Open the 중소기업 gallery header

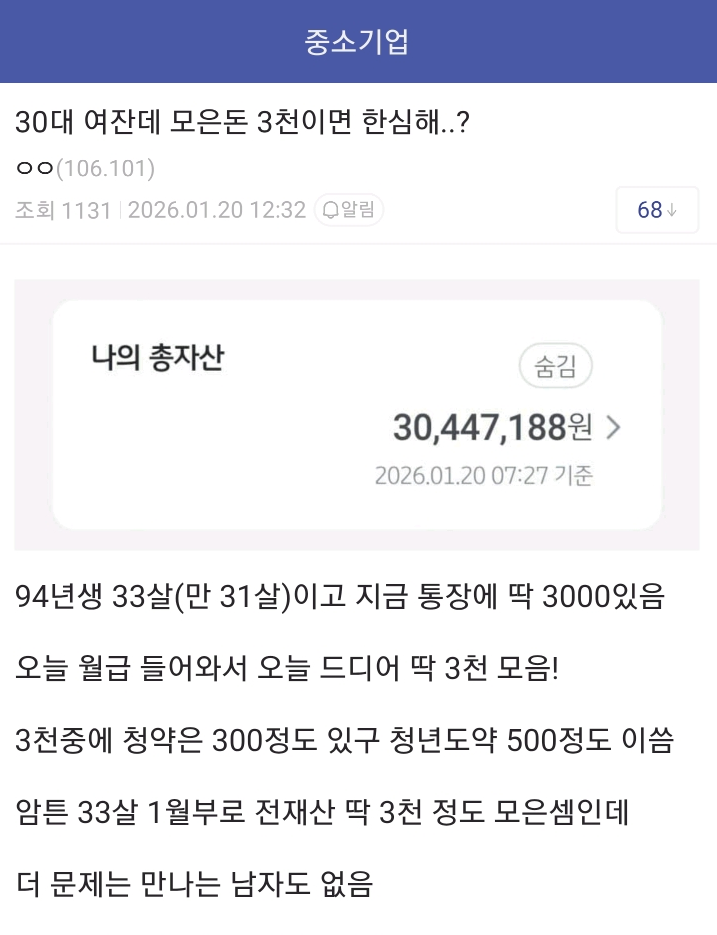pyautogui.click(x=357, y=42)
